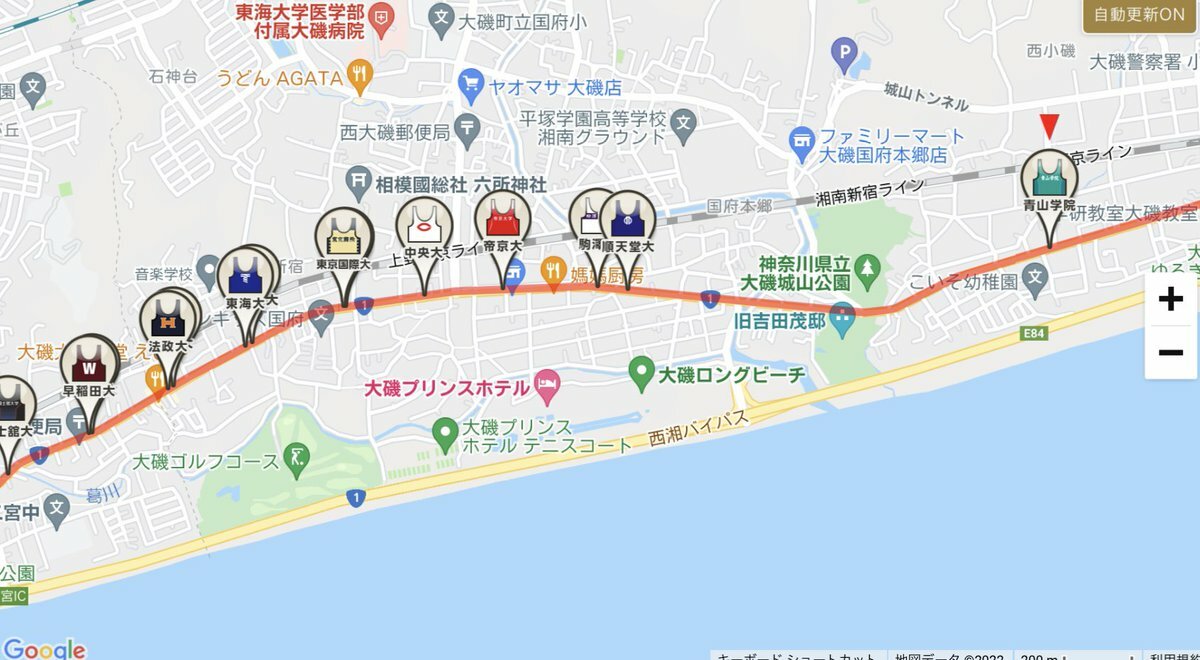This screenshot has height=660, width=1200.
Task: Tap the 法政大 team marker
Action: coord(166,322)
